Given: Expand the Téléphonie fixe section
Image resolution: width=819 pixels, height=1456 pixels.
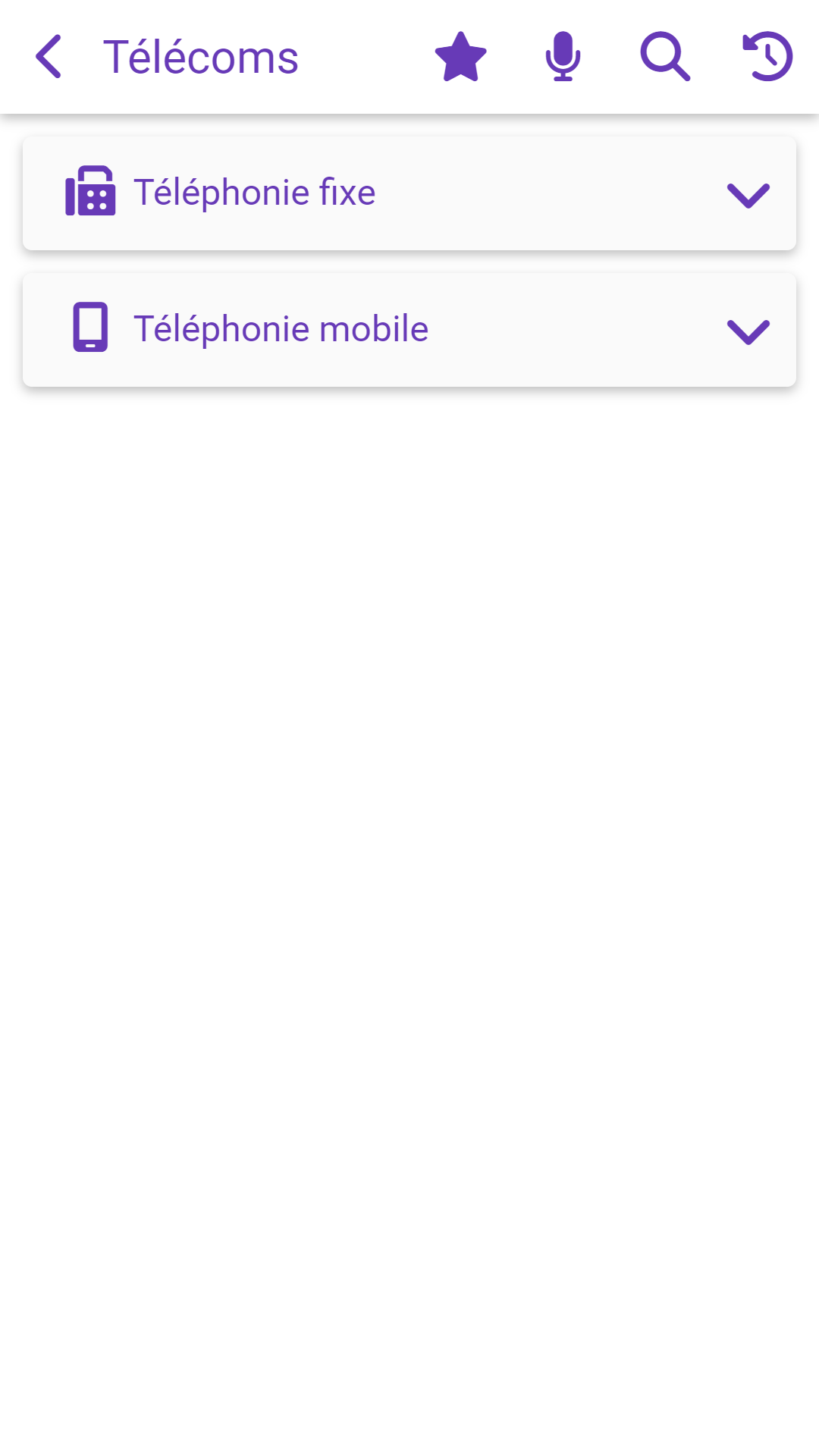Looking at the screenshot, I should 409,193.
